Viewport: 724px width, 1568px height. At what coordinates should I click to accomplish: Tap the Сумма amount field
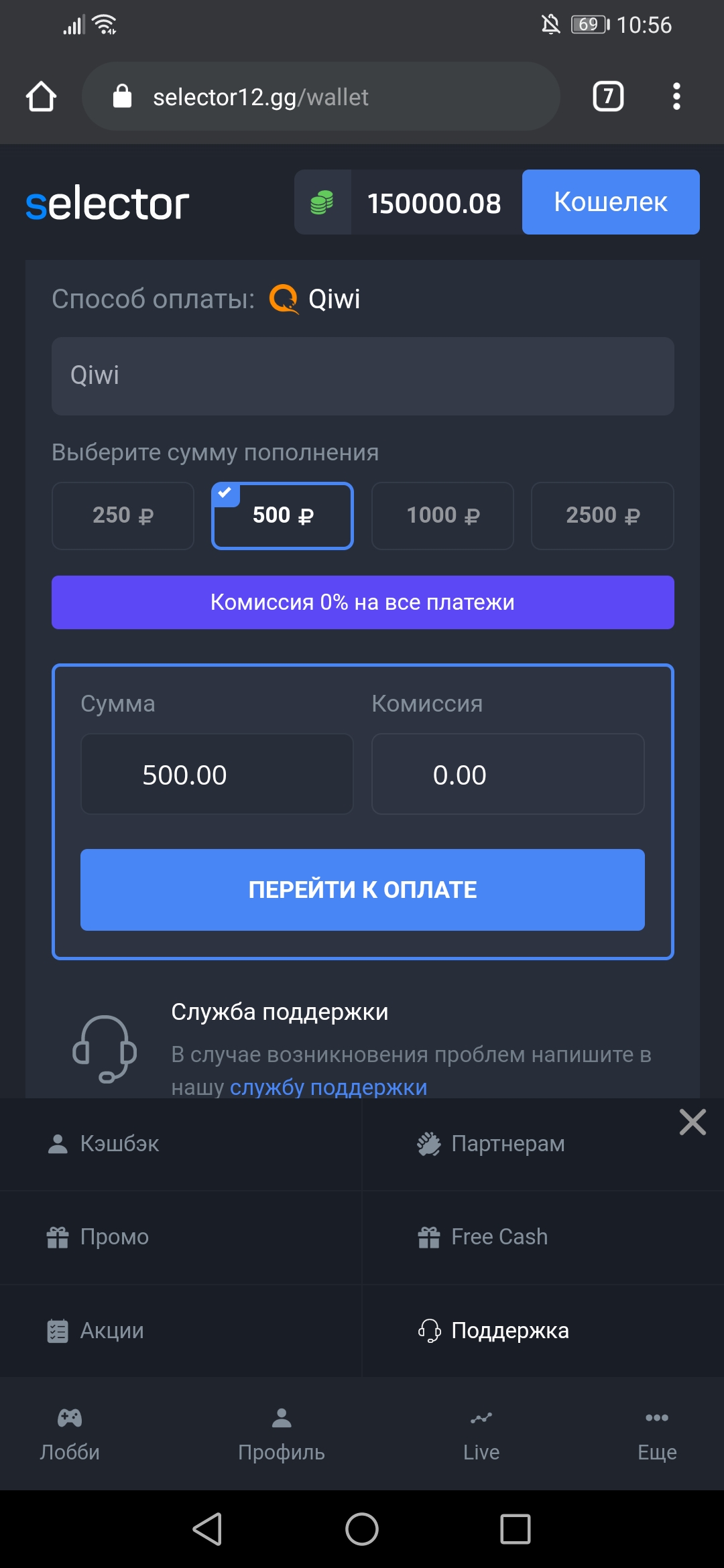pos(217,775)
